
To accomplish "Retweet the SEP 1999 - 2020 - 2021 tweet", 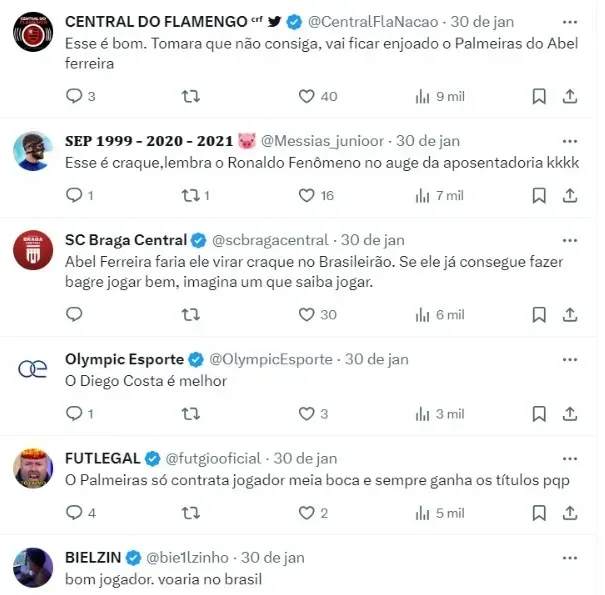I will (x=190, y=195).
